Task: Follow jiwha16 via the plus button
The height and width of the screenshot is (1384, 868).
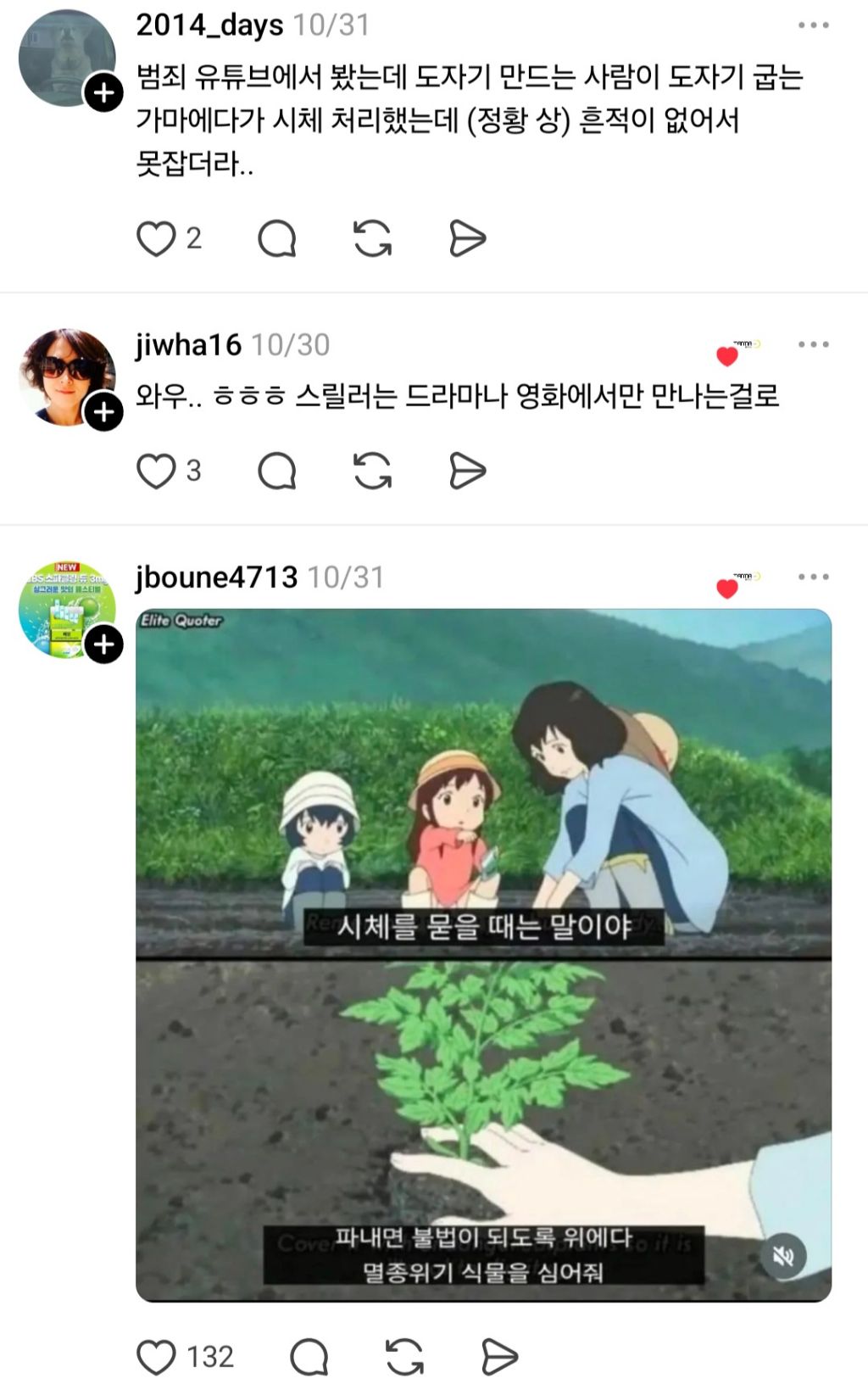Action: (x=104, y=411)
